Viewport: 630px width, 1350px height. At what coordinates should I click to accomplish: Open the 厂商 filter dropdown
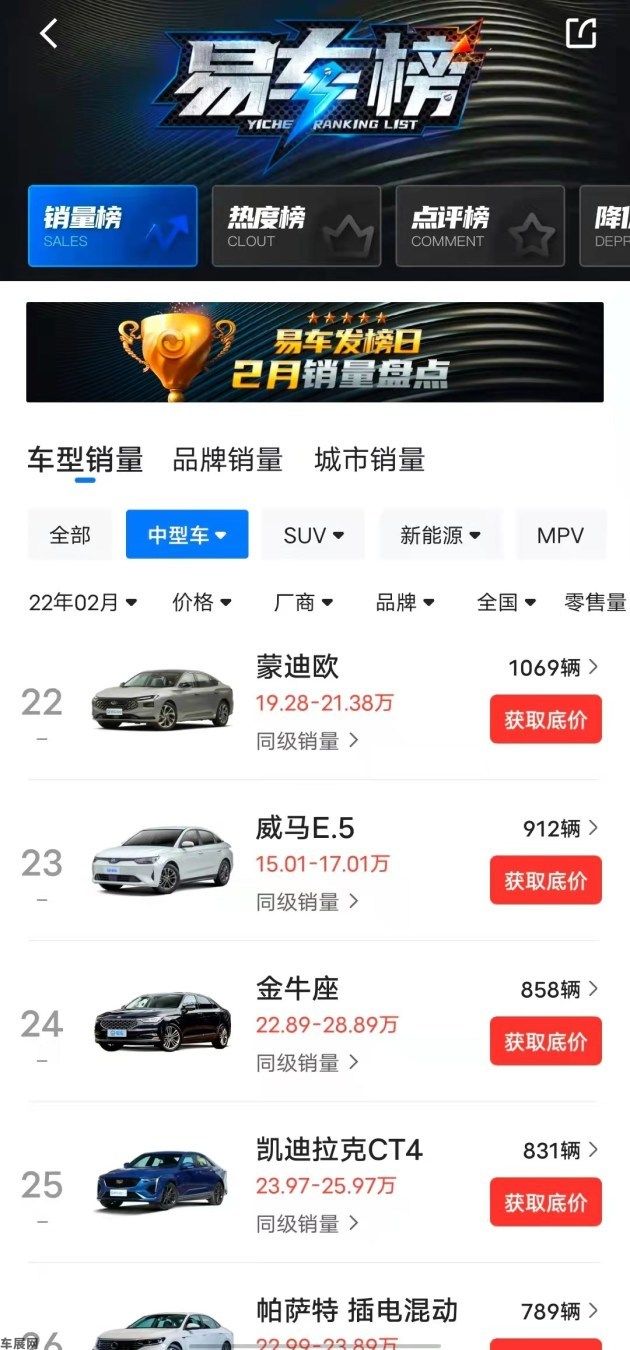(303, 602)
